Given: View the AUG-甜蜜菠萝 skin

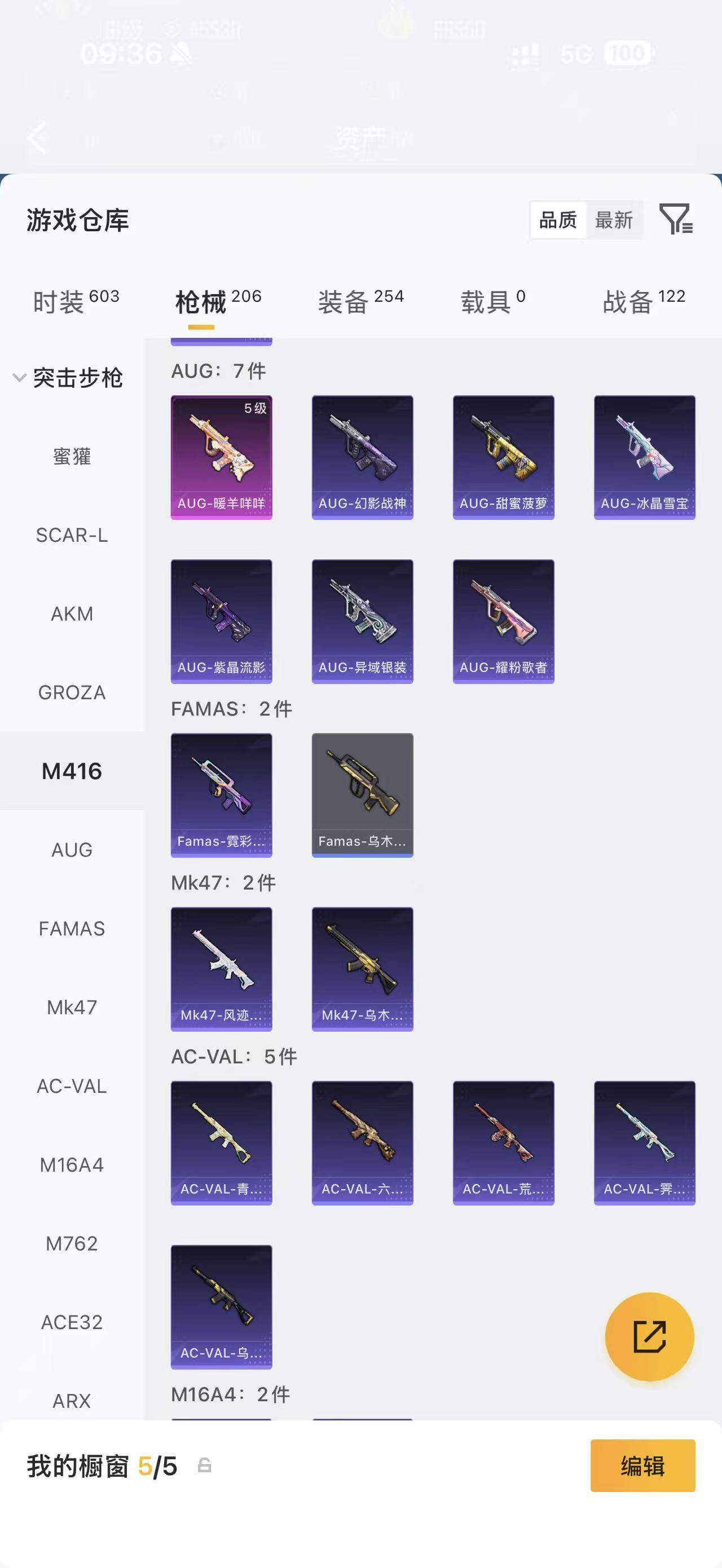Looking at the screenshot, I should tap(504, 457).
